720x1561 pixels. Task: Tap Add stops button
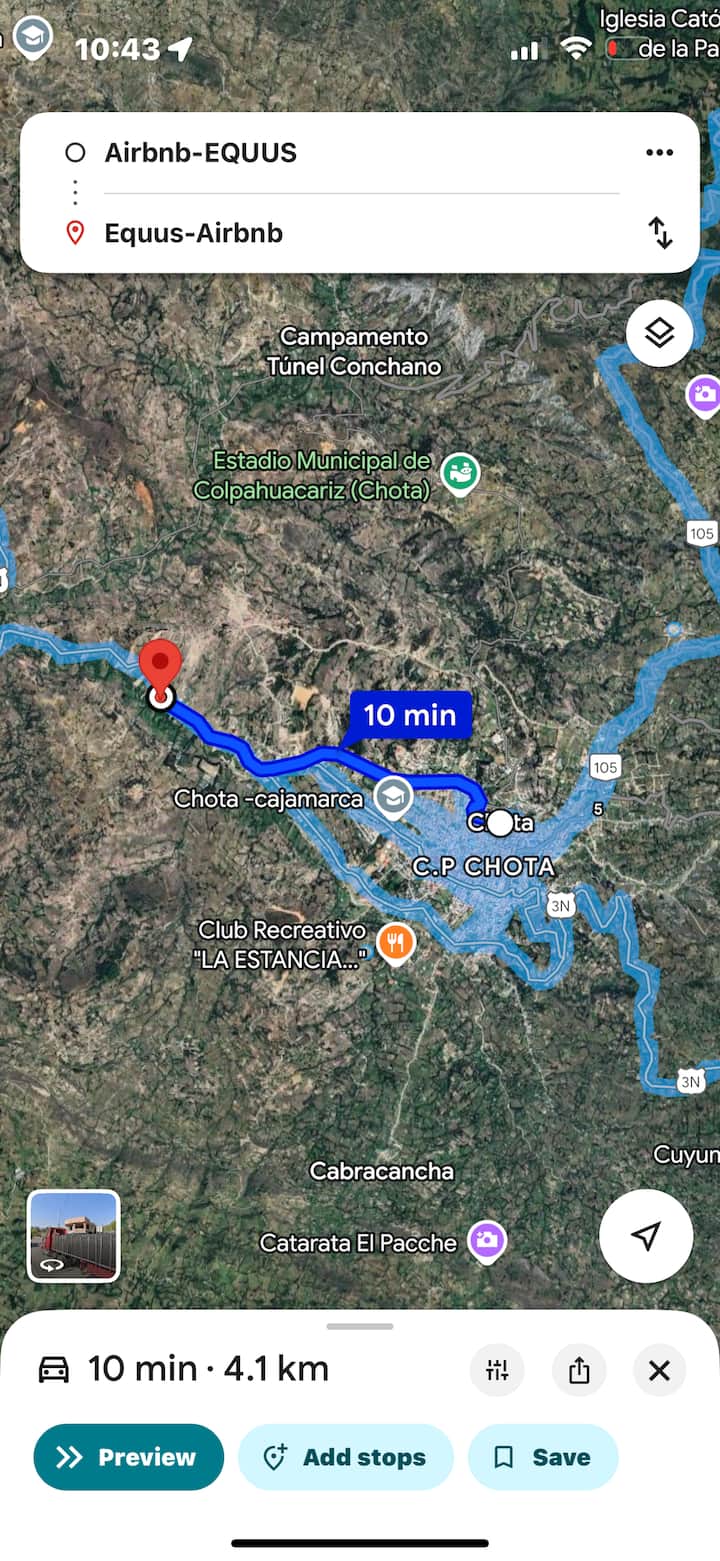pyautogui.click(x=345, y=1457)
